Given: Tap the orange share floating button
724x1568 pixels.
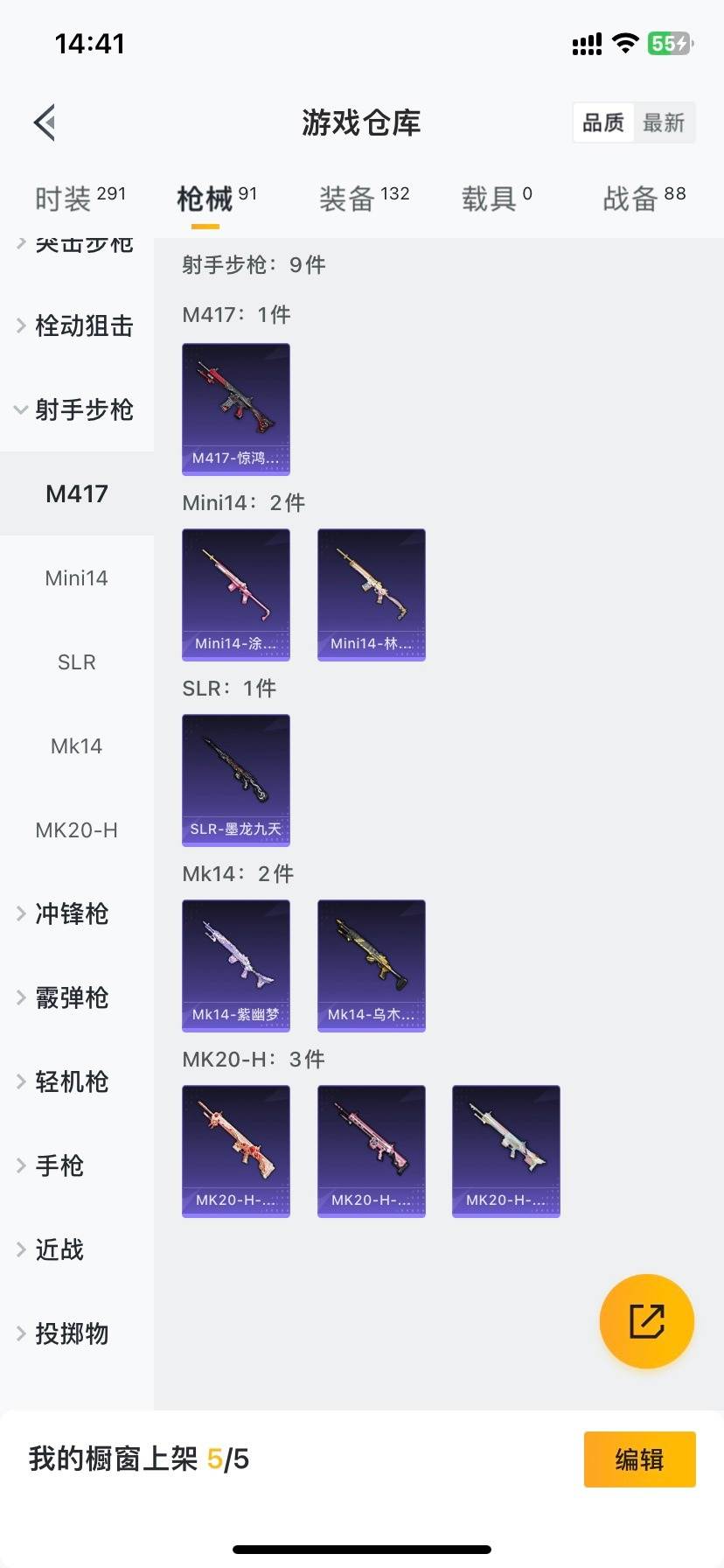Looking at the screenshot, I should (x=647, y=1321).
